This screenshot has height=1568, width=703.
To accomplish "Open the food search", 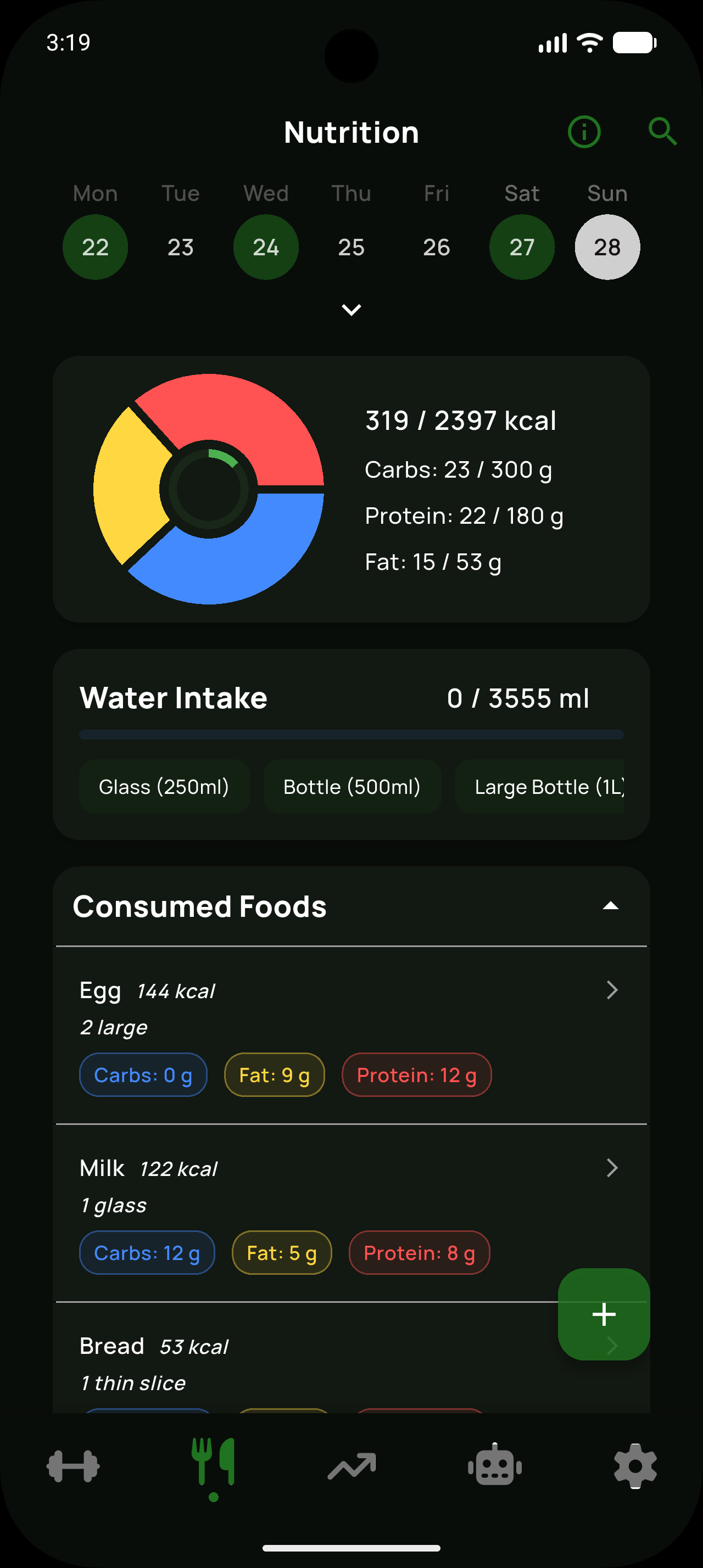I will tap(663, 131).
